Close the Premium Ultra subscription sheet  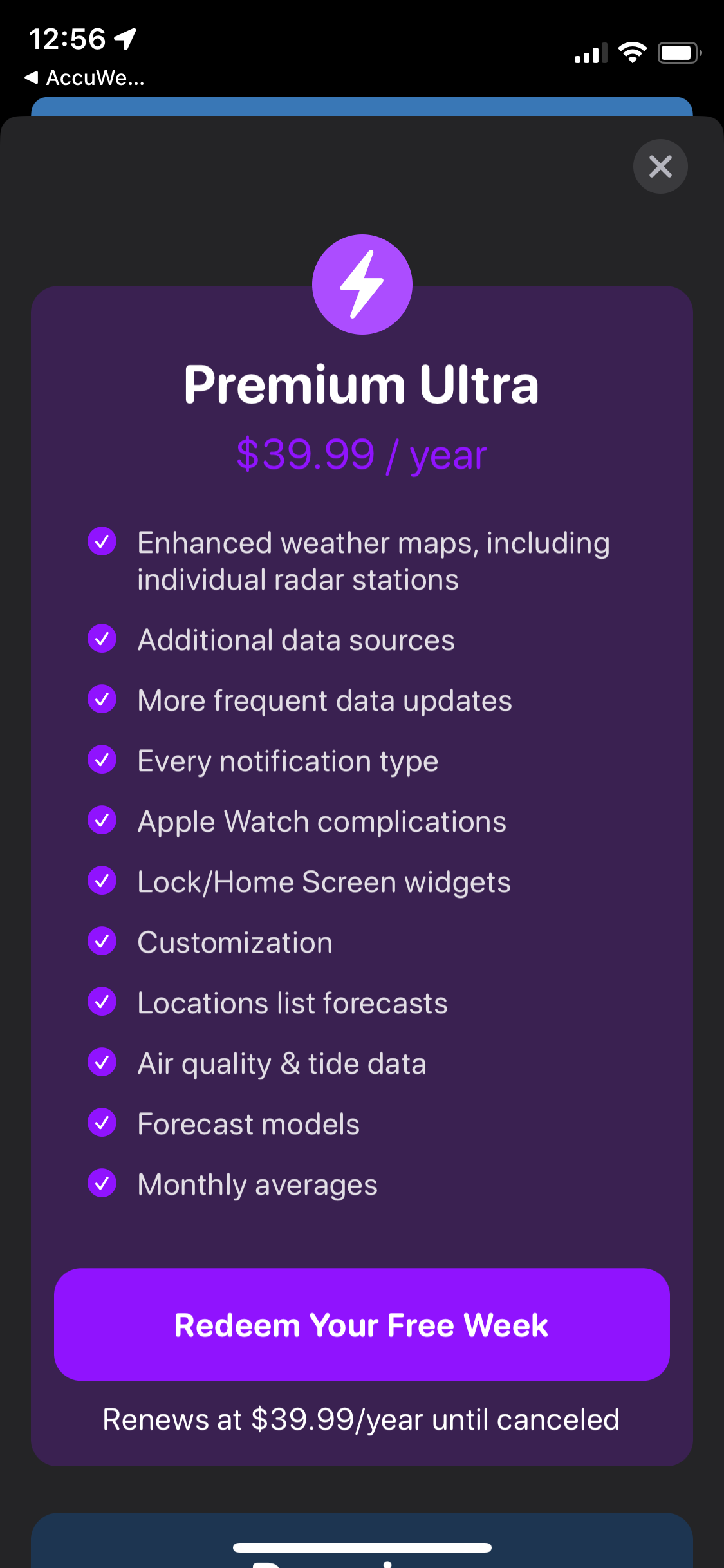(660, 167)
